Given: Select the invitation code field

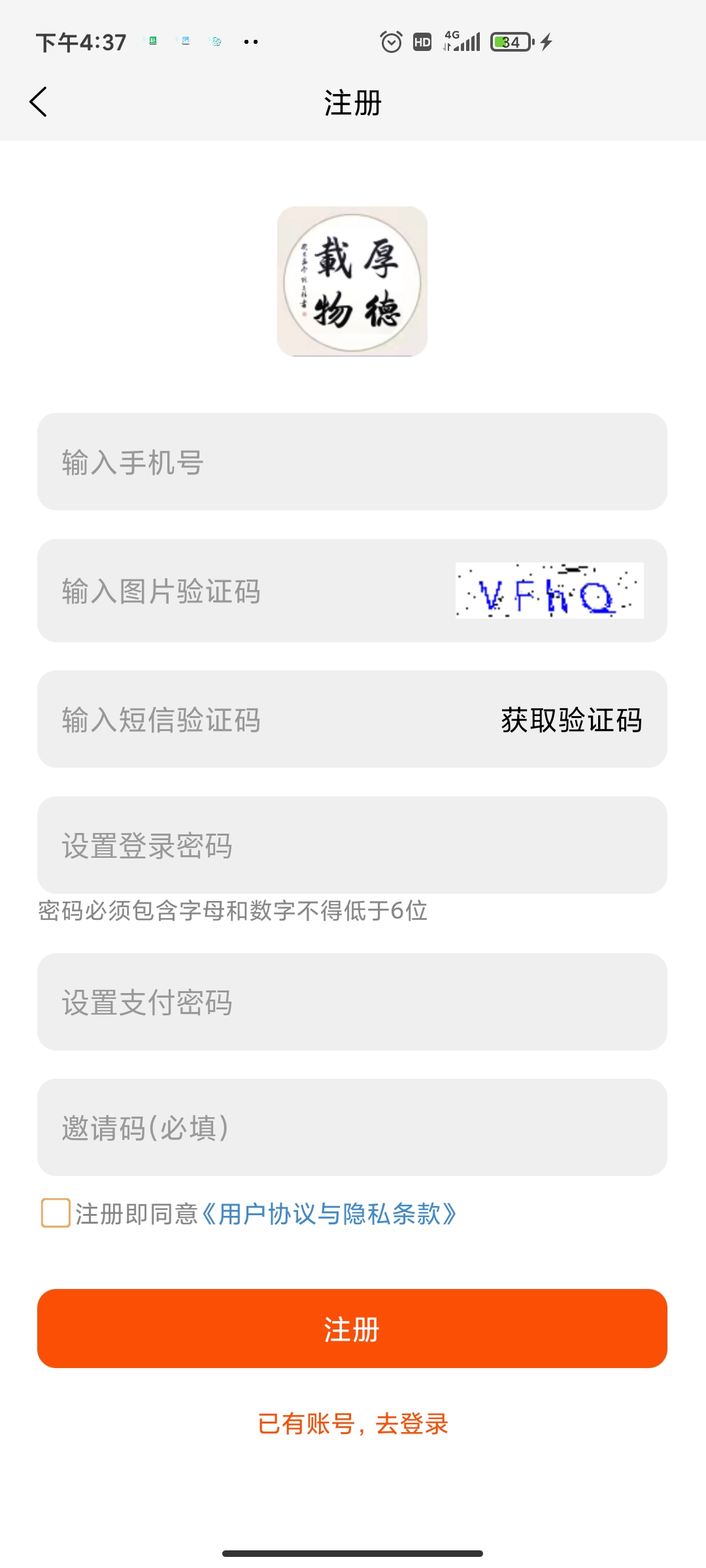Looking at the screenshot, I should (x=352, y=1128).
